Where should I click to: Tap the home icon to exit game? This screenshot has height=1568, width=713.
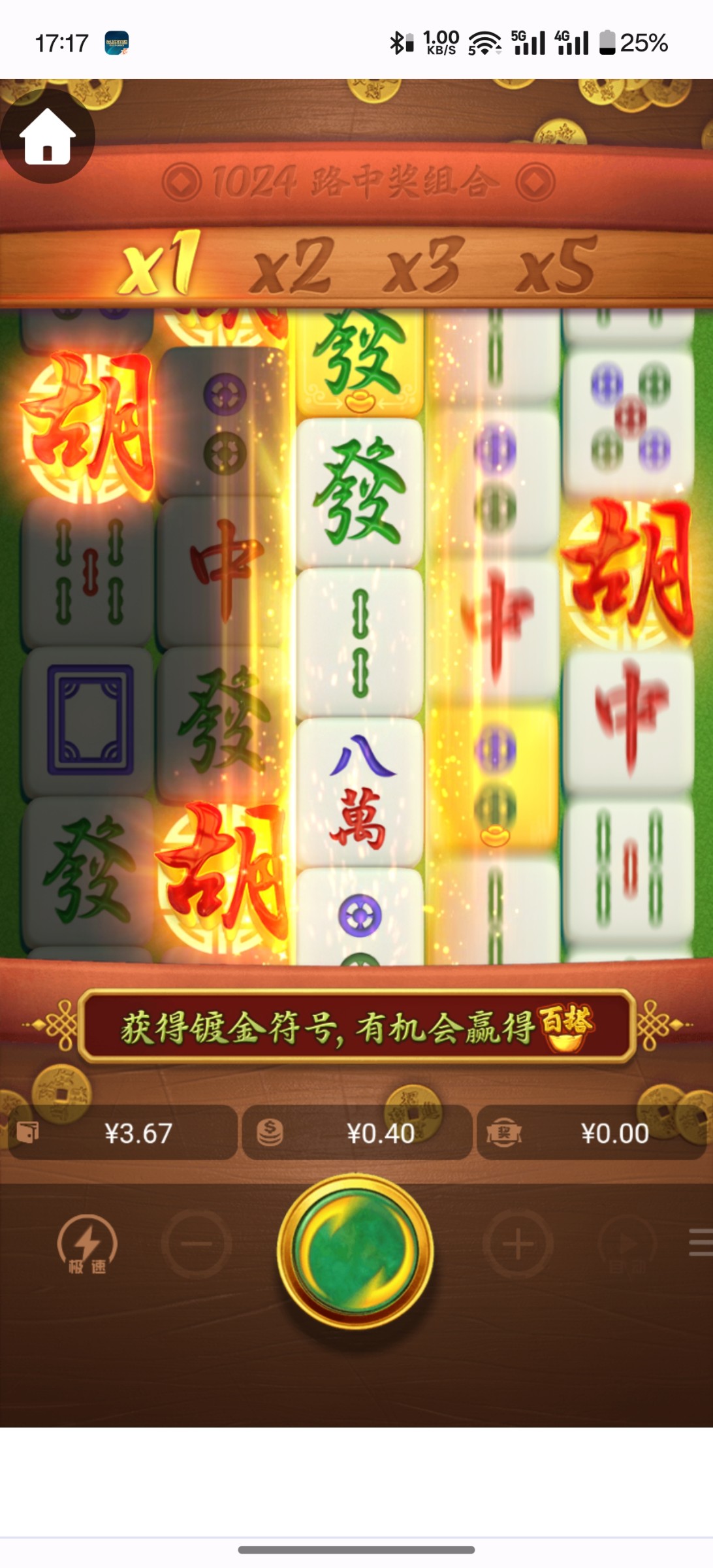47,137
